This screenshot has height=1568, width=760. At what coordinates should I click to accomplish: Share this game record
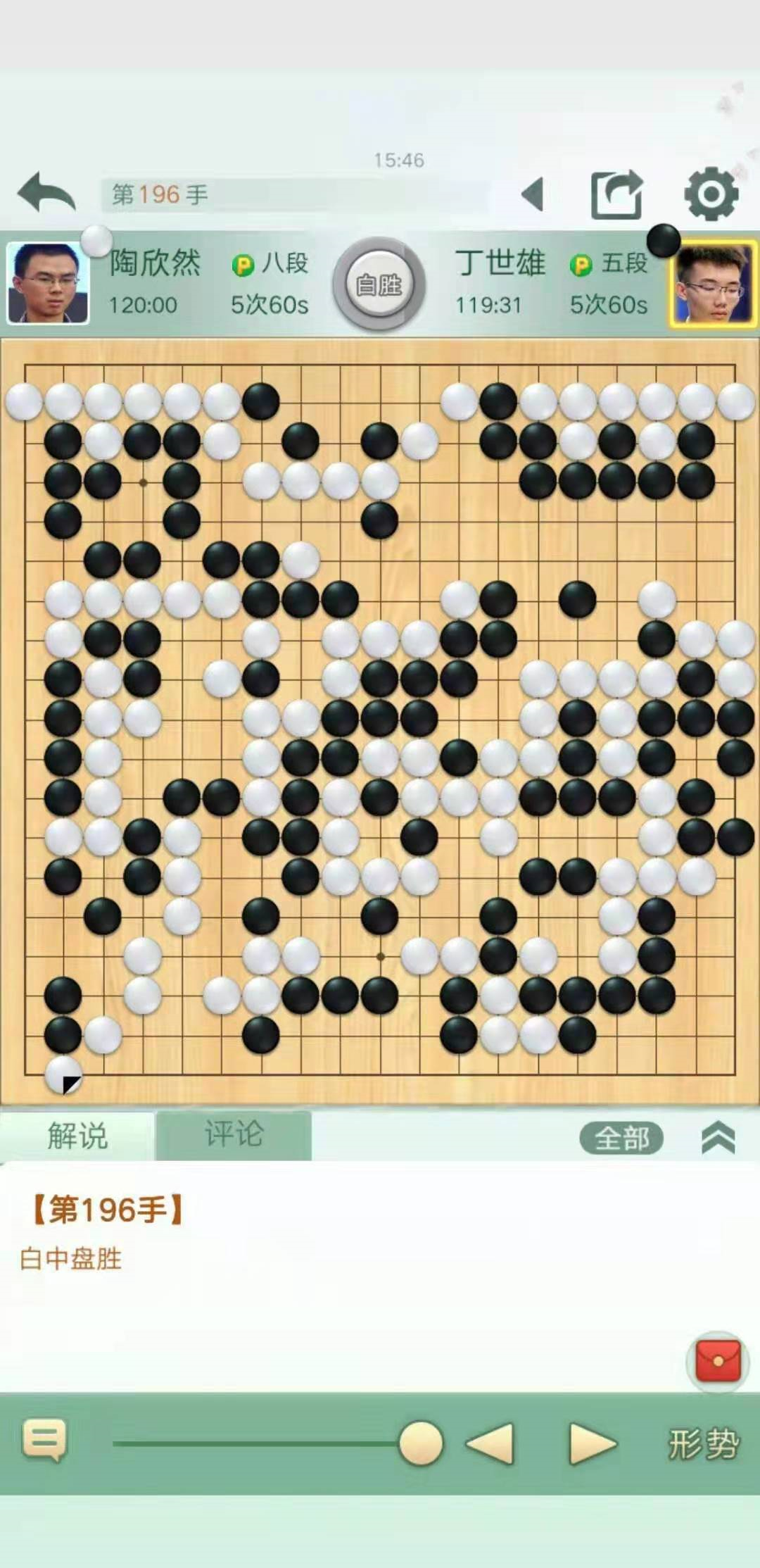point(616,194)
